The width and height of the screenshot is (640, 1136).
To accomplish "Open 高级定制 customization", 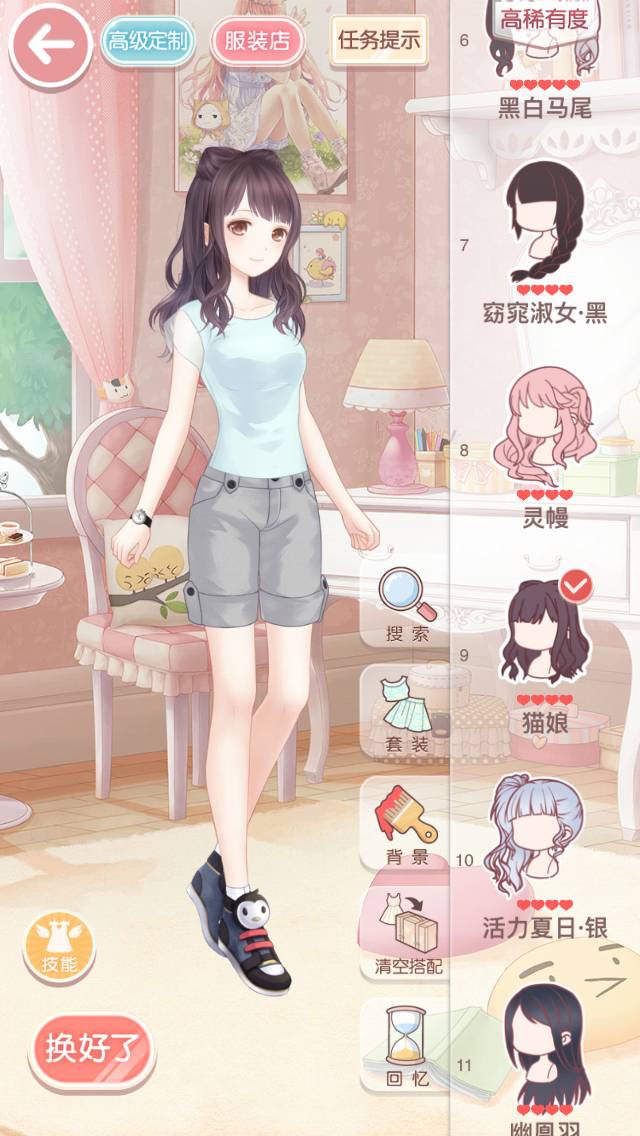I will point(147,43).
